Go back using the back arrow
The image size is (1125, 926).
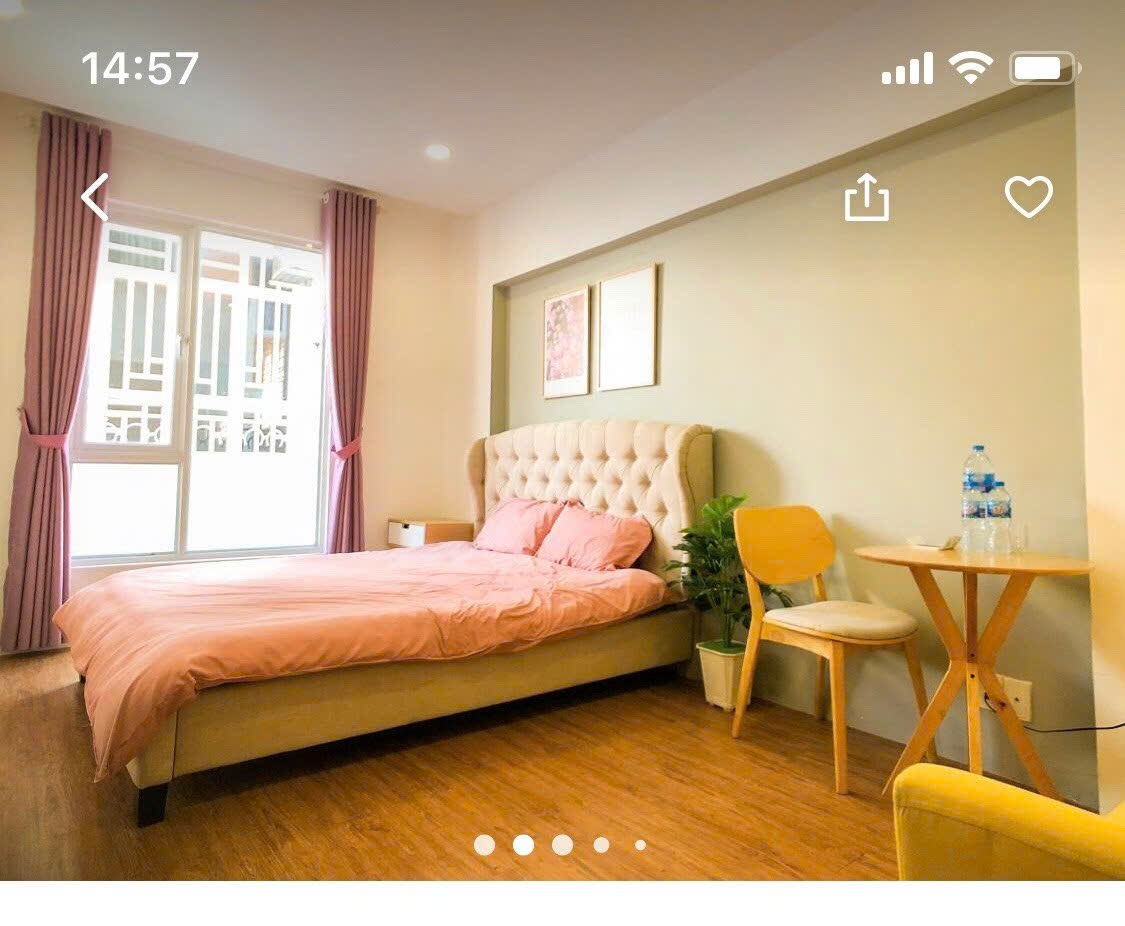tap(95, 197)
